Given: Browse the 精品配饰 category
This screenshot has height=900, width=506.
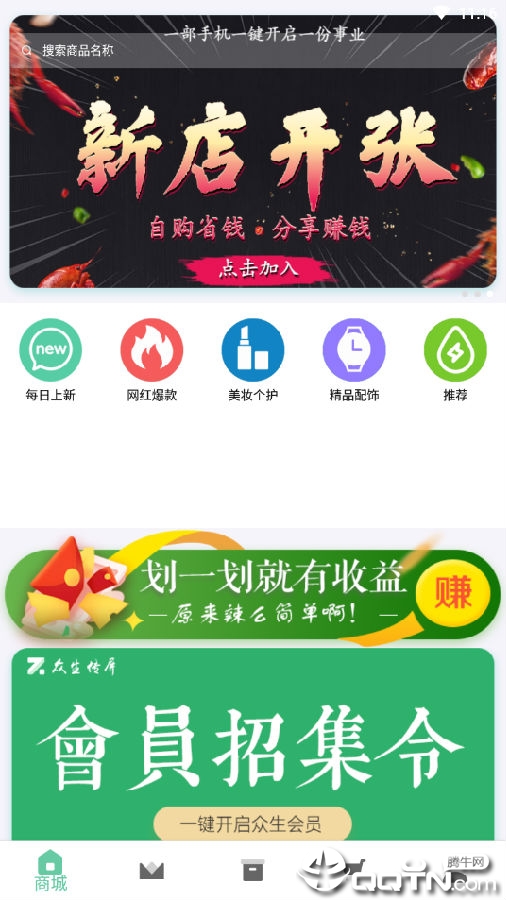Looking at the screenshot, I should tap(354, 360).
